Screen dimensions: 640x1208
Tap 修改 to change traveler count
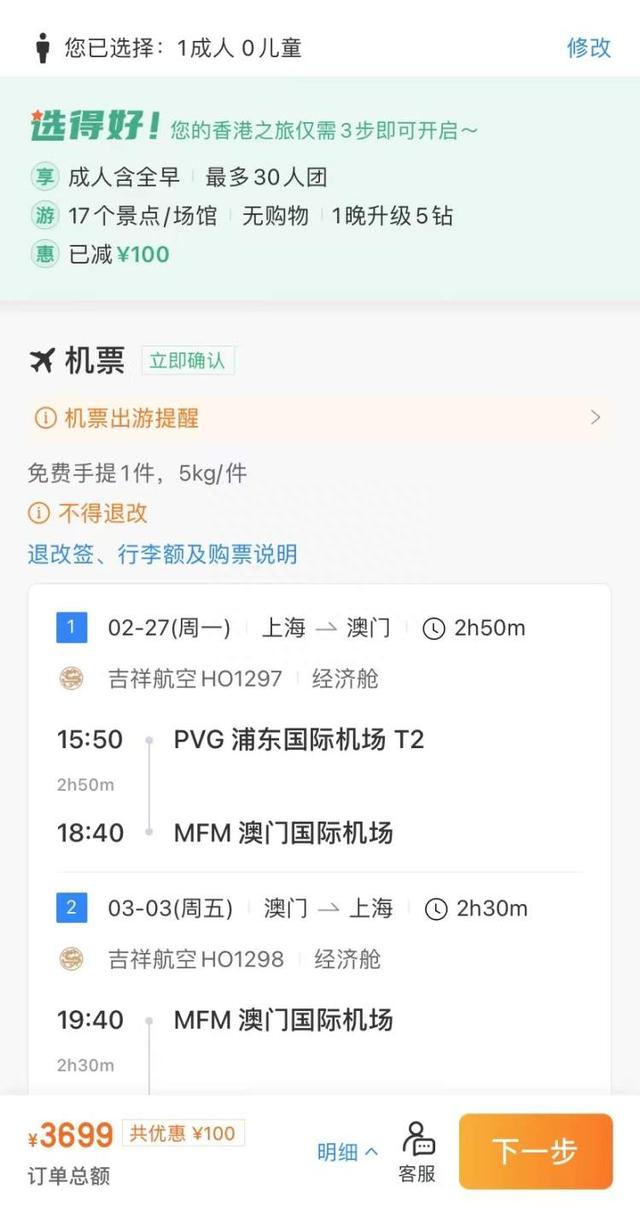(x=589, y=47)
